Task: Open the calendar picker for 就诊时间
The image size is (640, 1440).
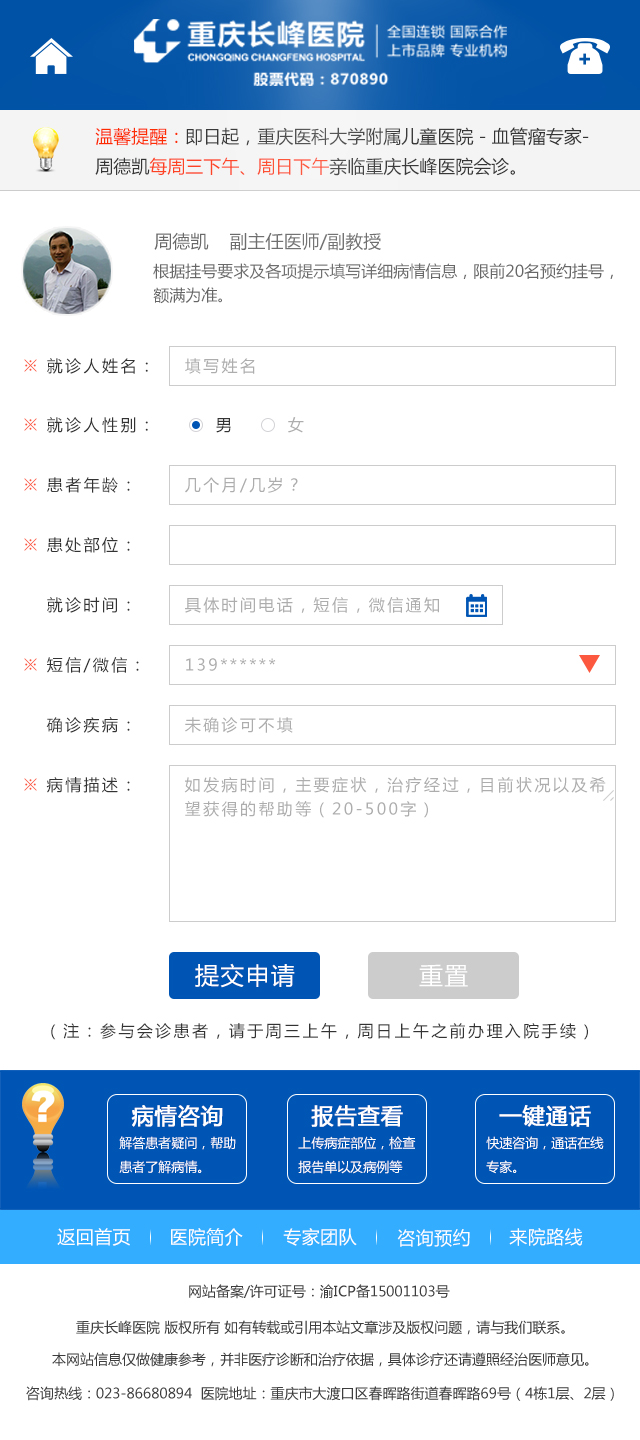Action: [476, 605]
